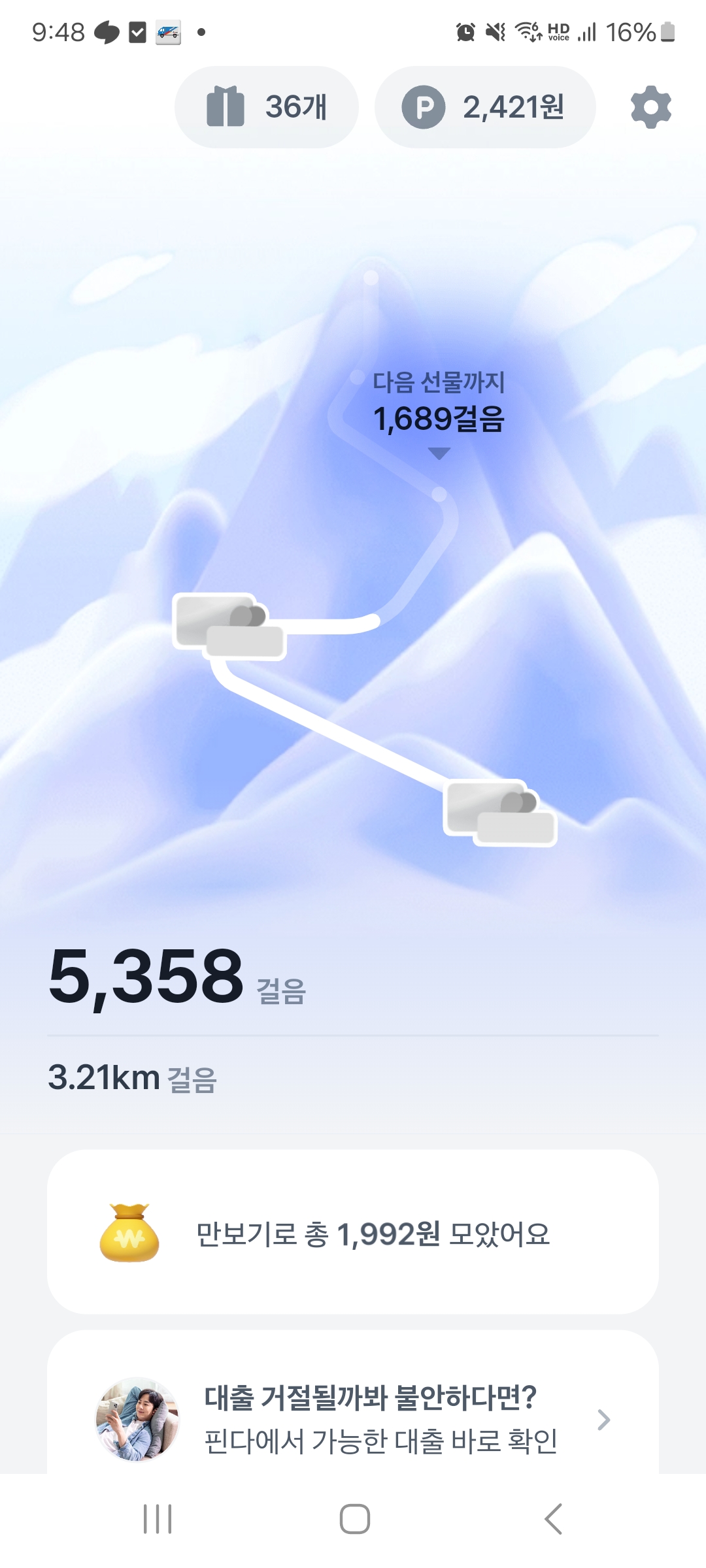The height and width of the screenshot is (1568, 706).
Task: Go back using the system back button
Action: point(553,1518)
